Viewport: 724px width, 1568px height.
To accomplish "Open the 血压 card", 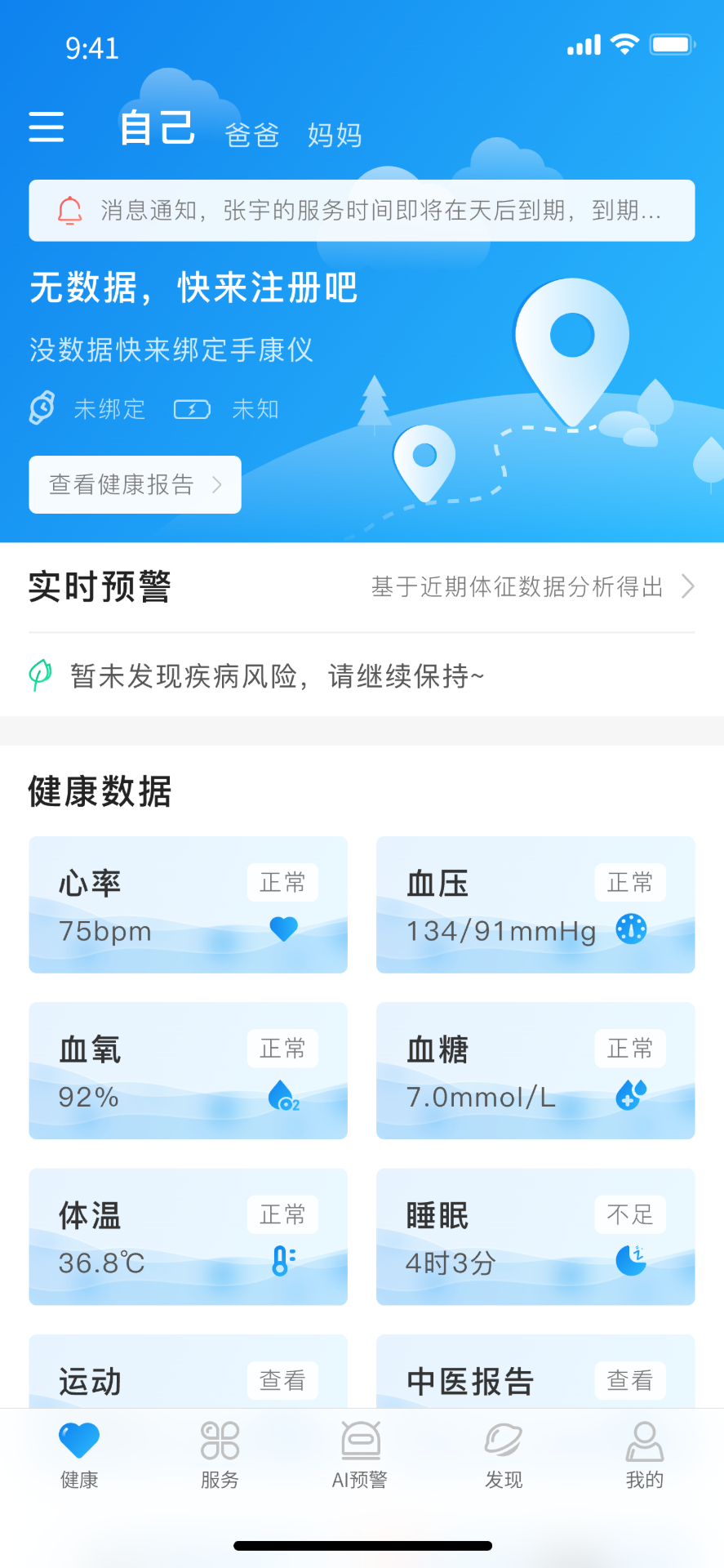I will [535, 904].
